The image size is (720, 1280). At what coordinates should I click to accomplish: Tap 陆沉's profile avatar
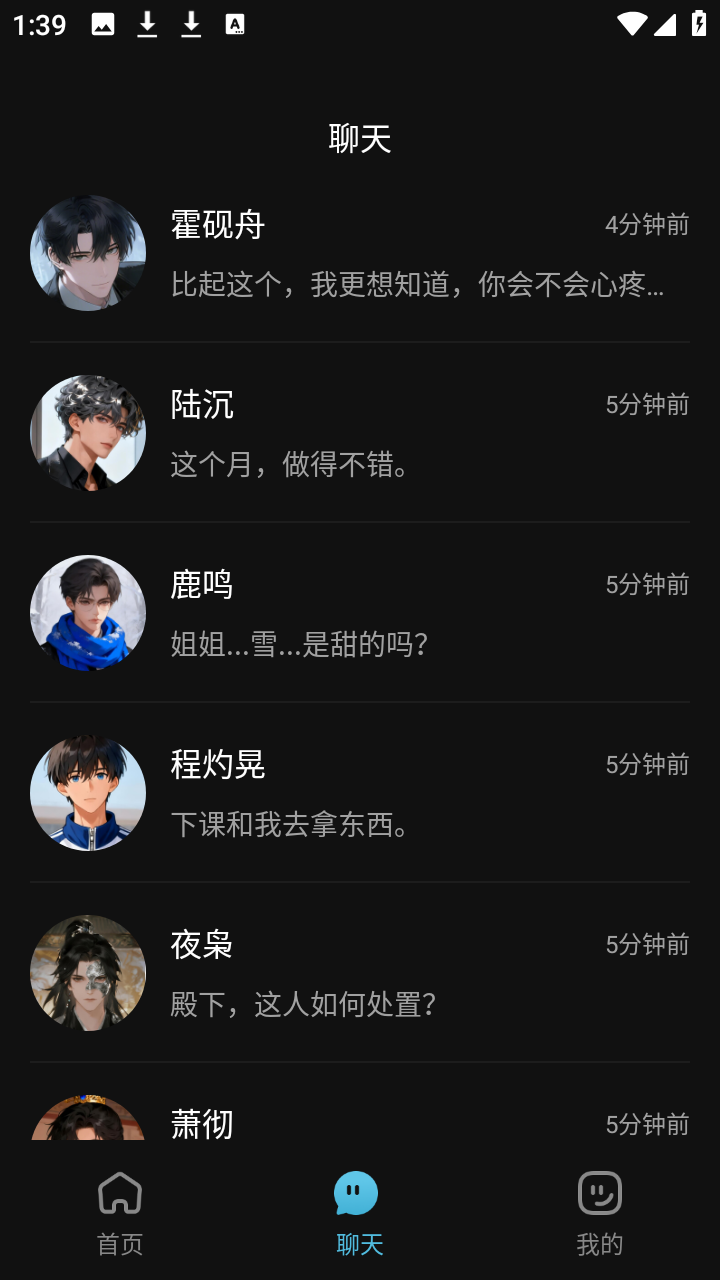pyautogui.click(x=88, y=433)
